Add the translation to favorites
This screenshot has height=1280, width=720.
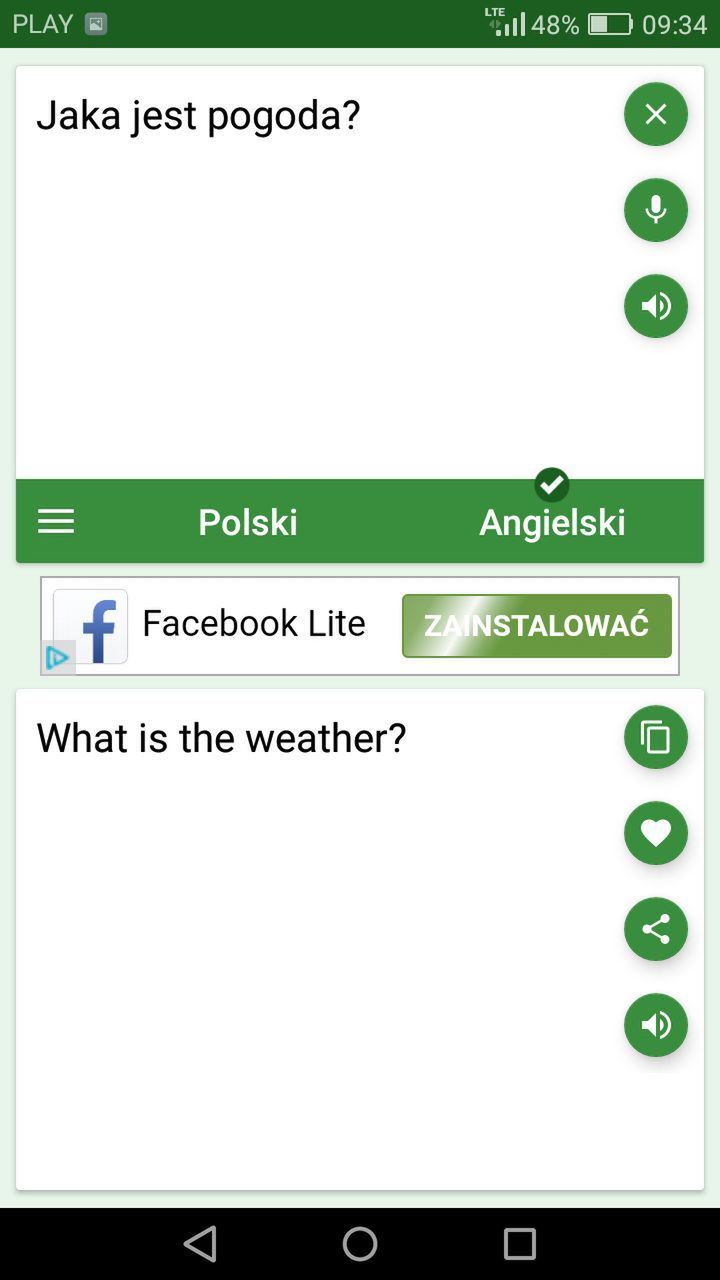coord(656,833)
